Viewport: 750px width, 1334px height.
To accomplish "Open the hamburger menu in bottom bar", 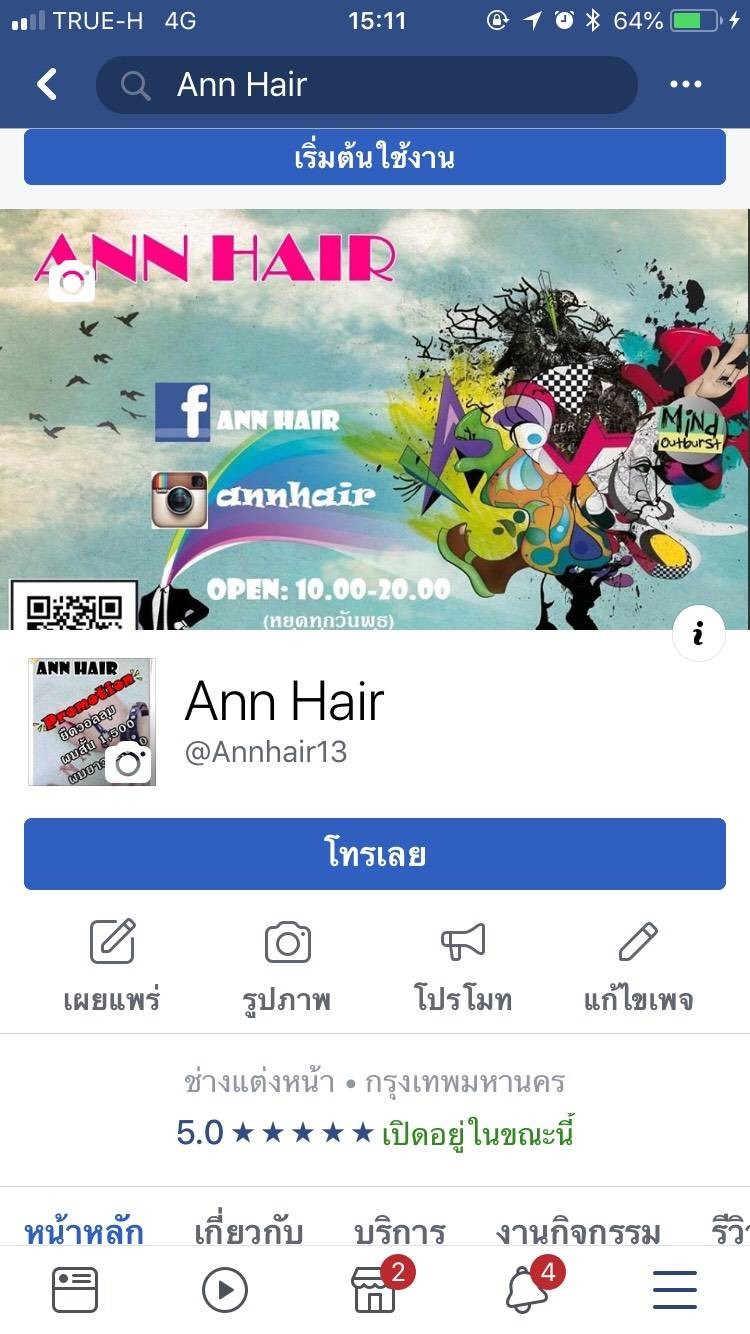I will coord(675,1289).
